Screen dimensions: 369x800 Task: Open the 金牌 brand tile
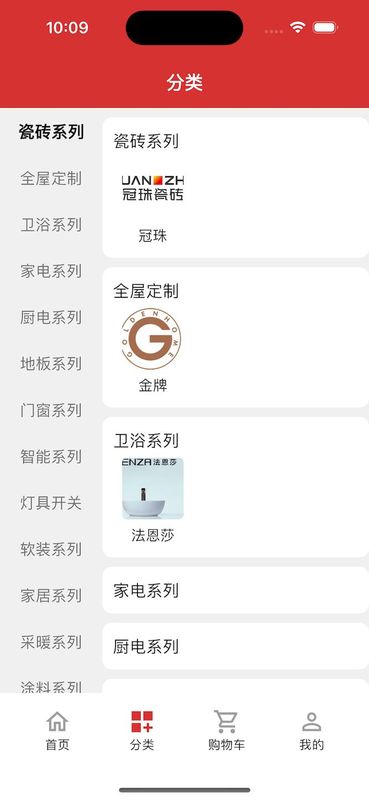tap(153, 351)
